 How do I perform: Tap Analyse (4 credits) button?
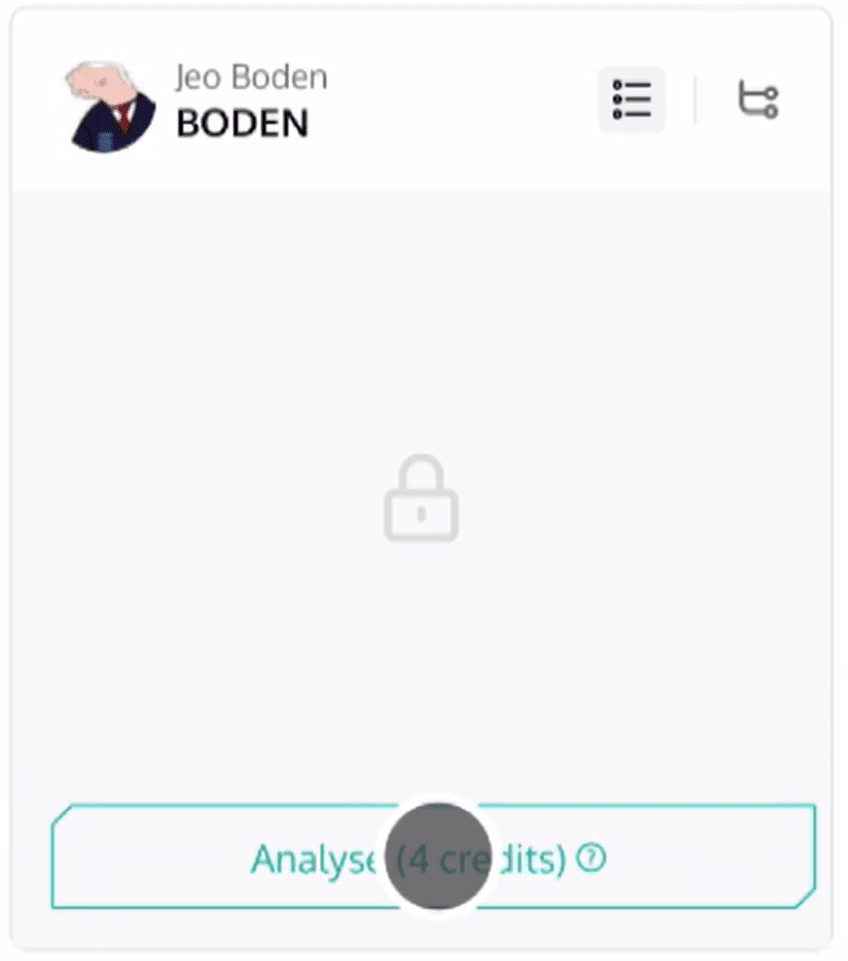pyautogui.click(x=433, y=857)
